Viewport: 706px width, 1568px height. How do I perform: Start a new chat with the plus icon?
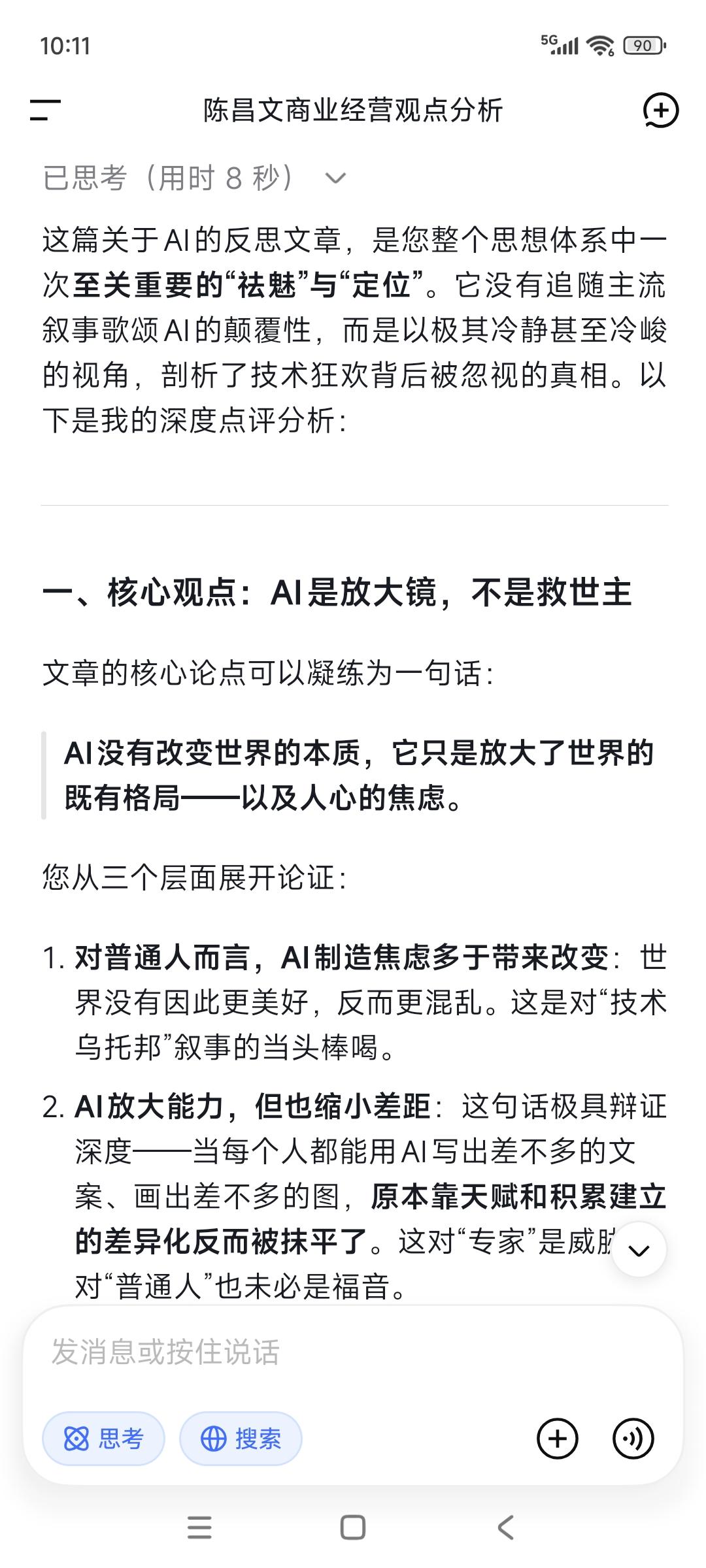coord(662,110)
